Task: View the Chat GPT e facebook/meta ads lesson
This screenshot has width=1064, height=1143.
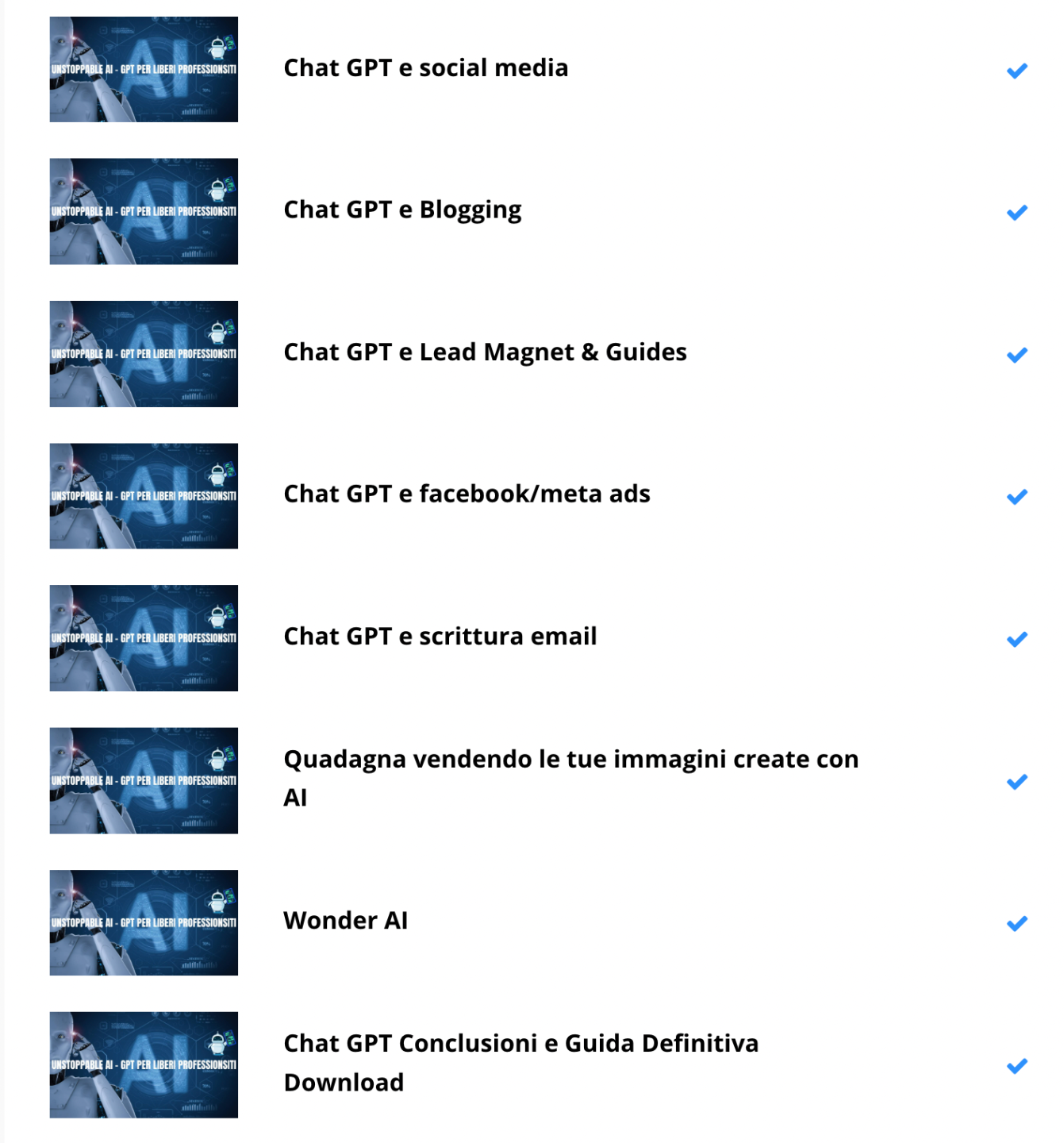Action: coord(467,495)
